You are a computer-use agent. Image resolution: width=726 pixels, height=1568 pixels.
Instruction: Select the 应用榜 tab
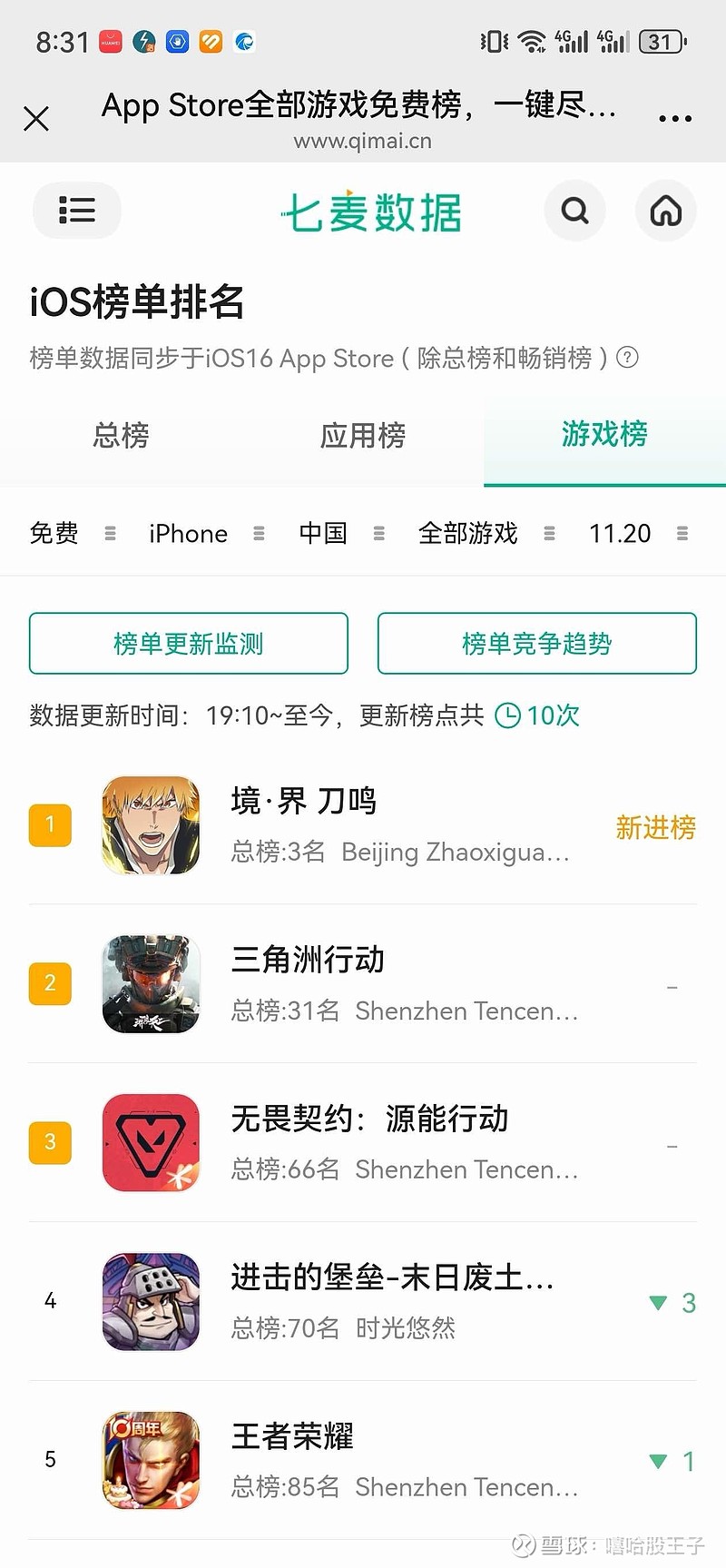[x=362, y=436]
